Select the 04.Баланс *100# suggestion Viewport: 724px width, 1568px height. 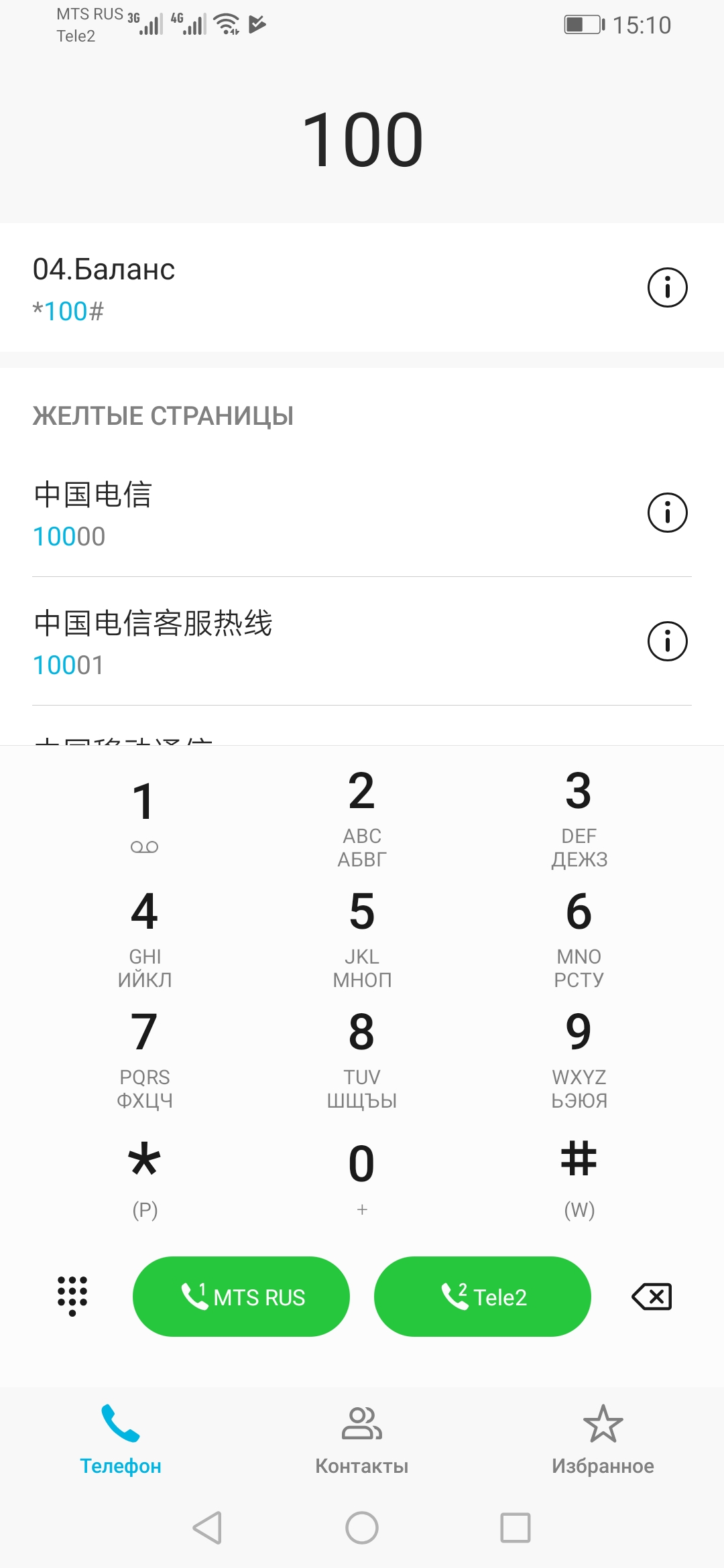click(x=268, y=288)
